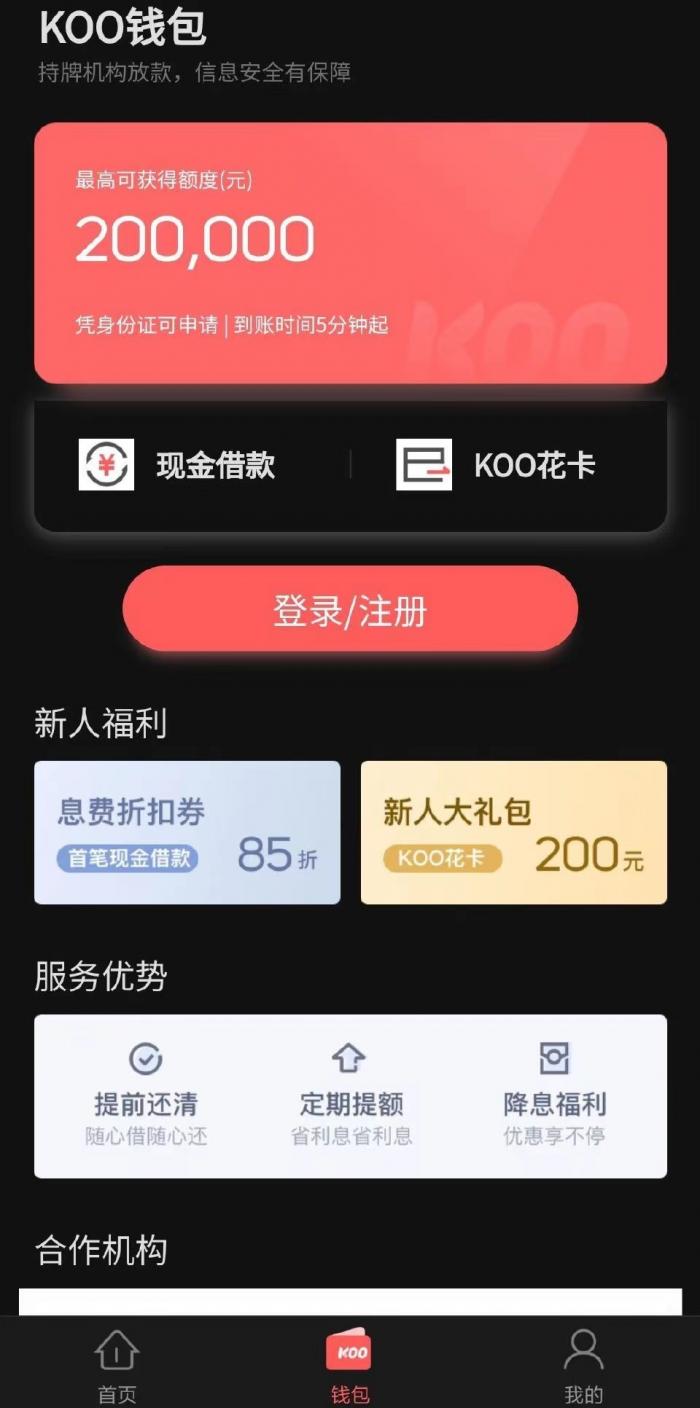Open 现金借款 cash loan option
The width and height of the screenshot is (700, 1408).
coord(180,465)
